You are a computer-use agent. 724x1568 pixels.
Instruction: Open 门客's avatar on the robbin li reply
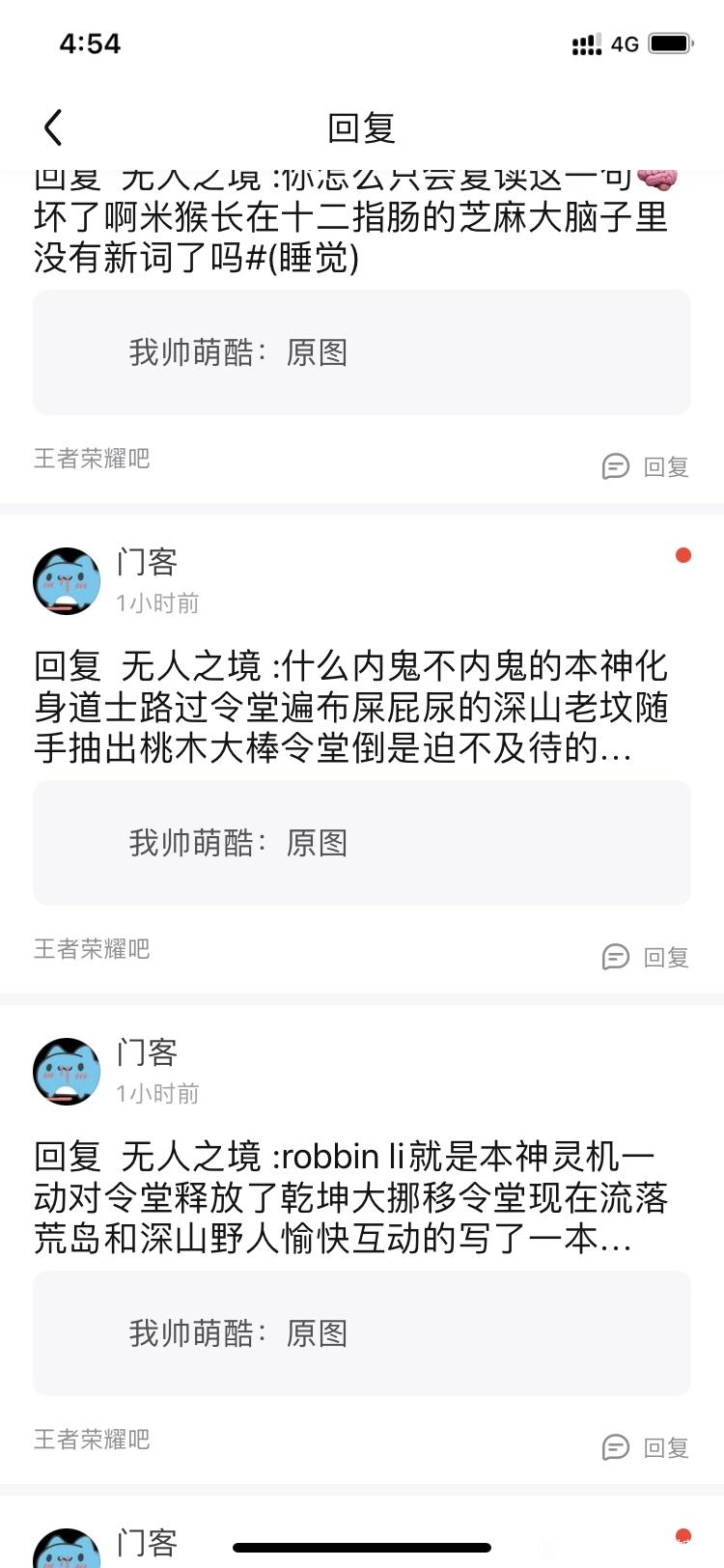(x=67, y=1072)
